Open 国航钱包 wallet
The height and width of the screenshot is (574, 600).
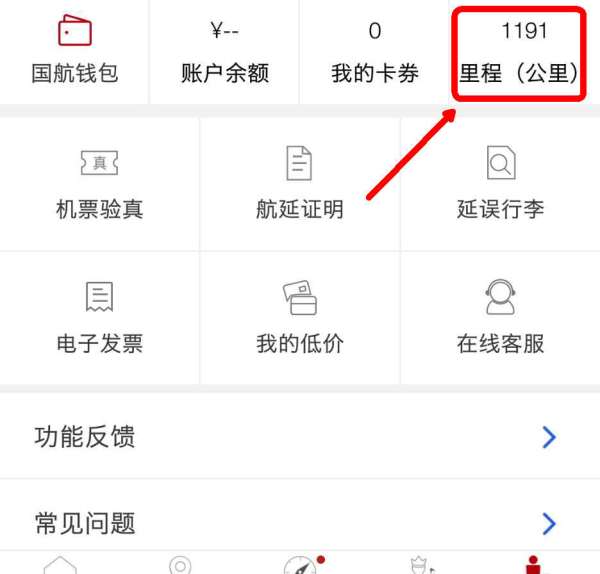[75, 50]
